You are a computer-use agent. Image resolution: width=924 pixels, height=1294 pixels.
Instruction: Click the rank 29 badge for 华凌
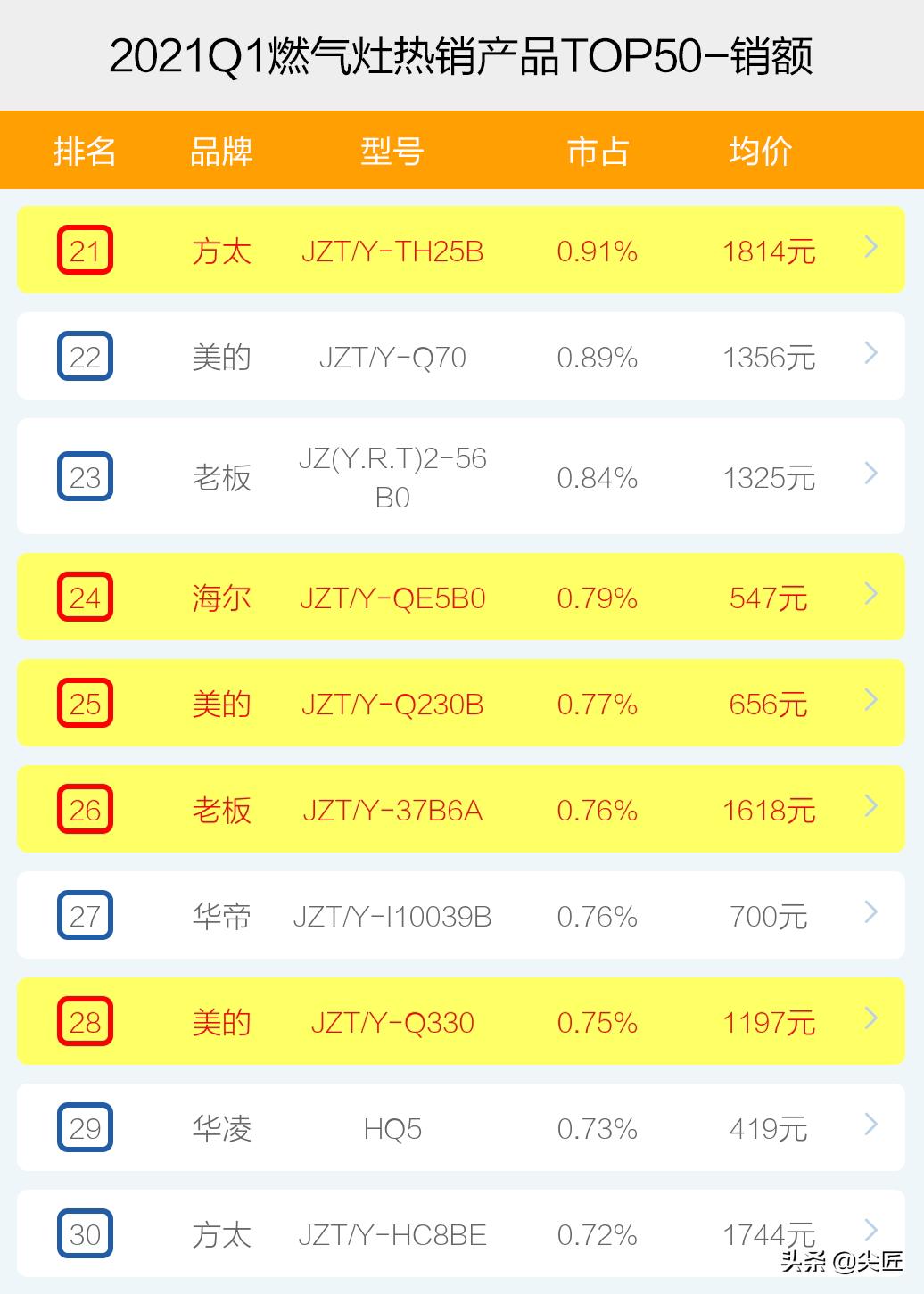[x=85, y=1128]
